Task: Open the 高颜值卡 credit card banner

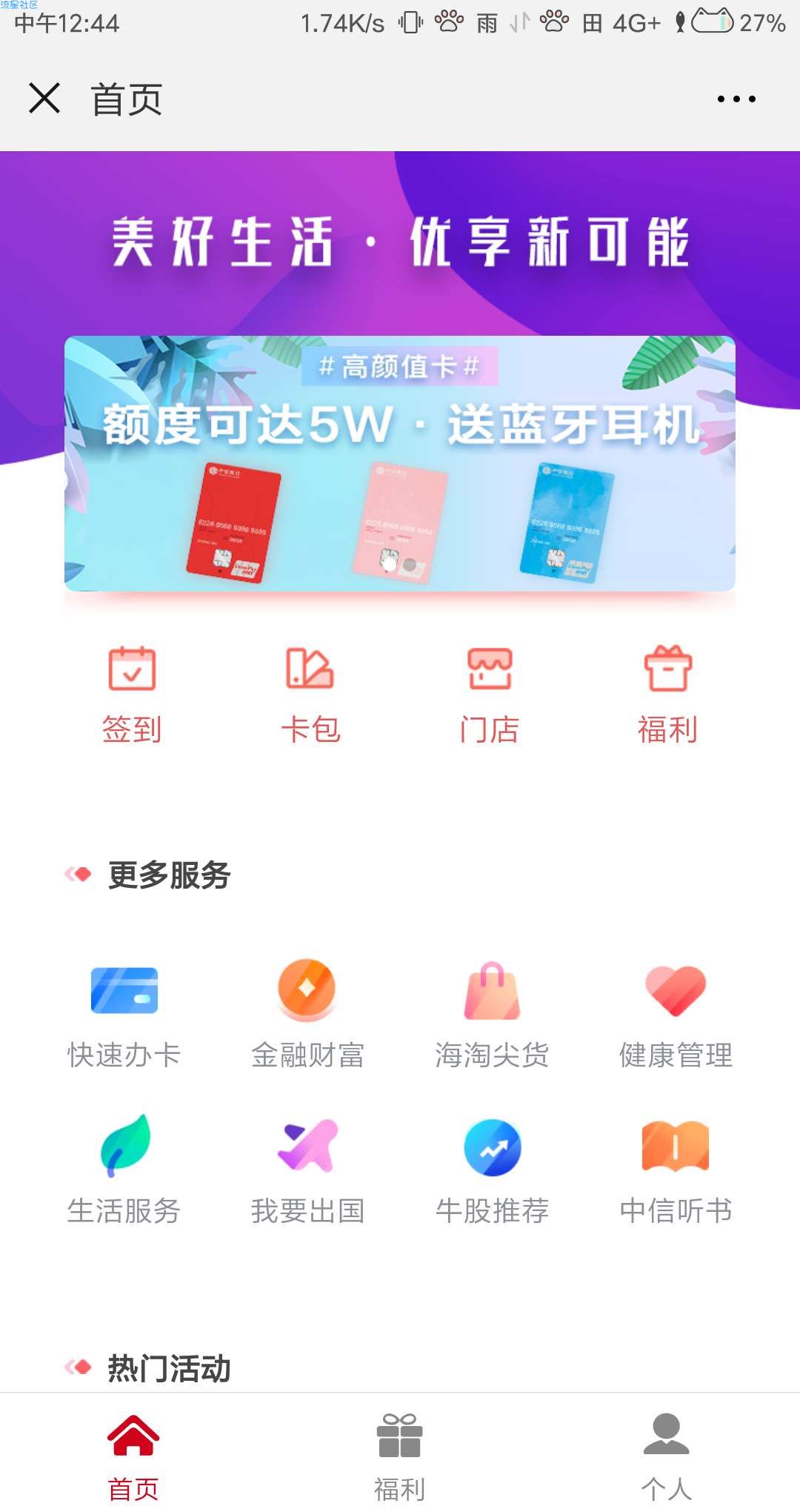Action: (x=400, y=463)
